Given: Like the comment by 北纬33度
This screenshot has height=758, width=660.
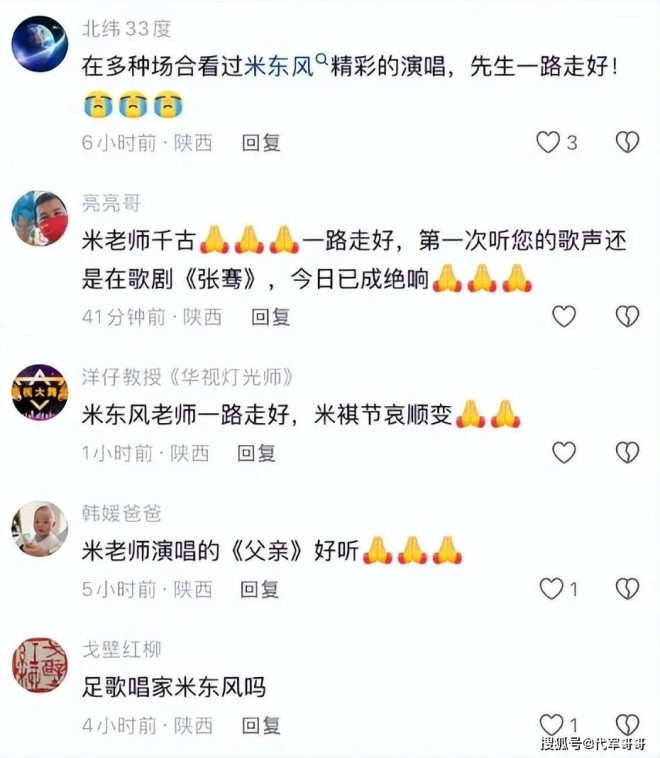Looking at the screenshot, I should [548, 143].
